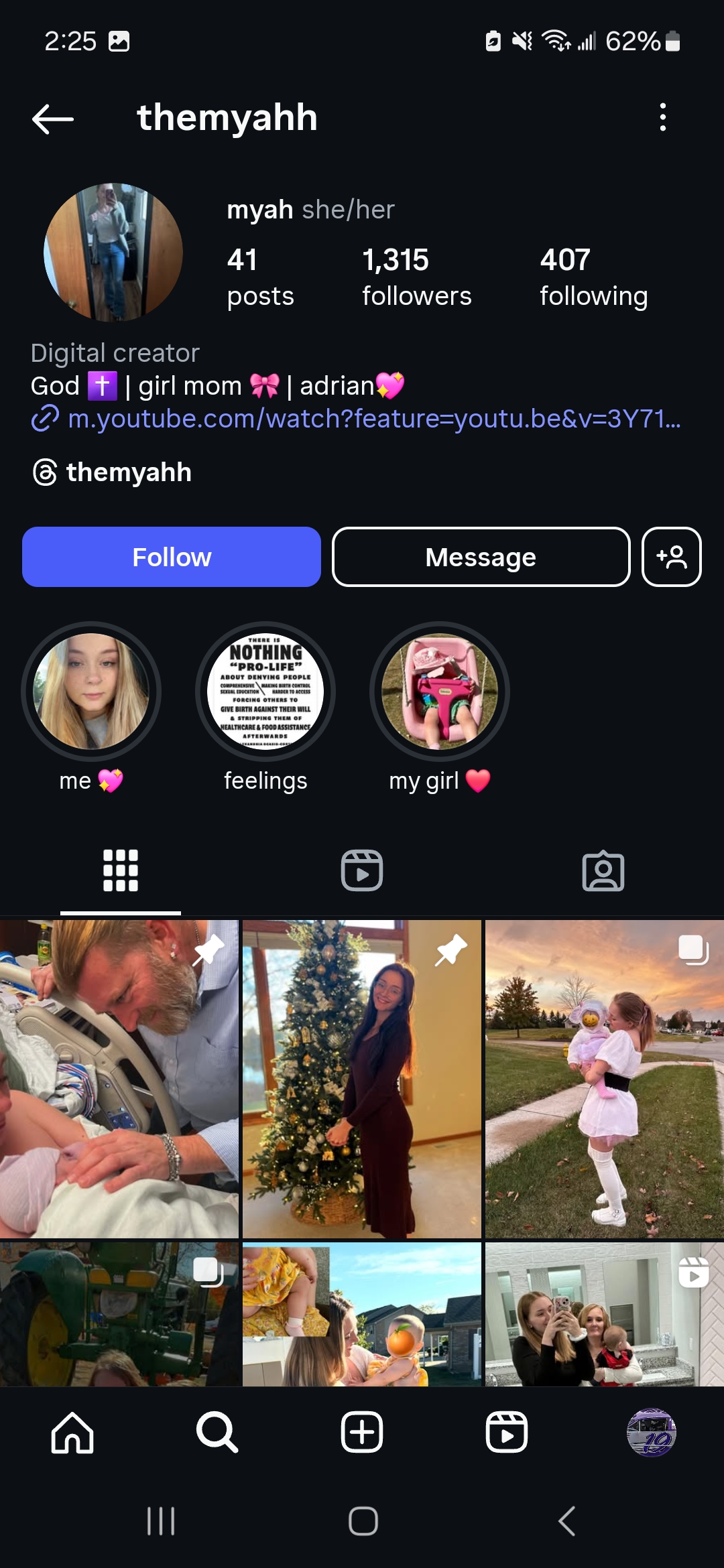
Task: Switch to the tagged photos tab
Action: [x=603, y=870]
